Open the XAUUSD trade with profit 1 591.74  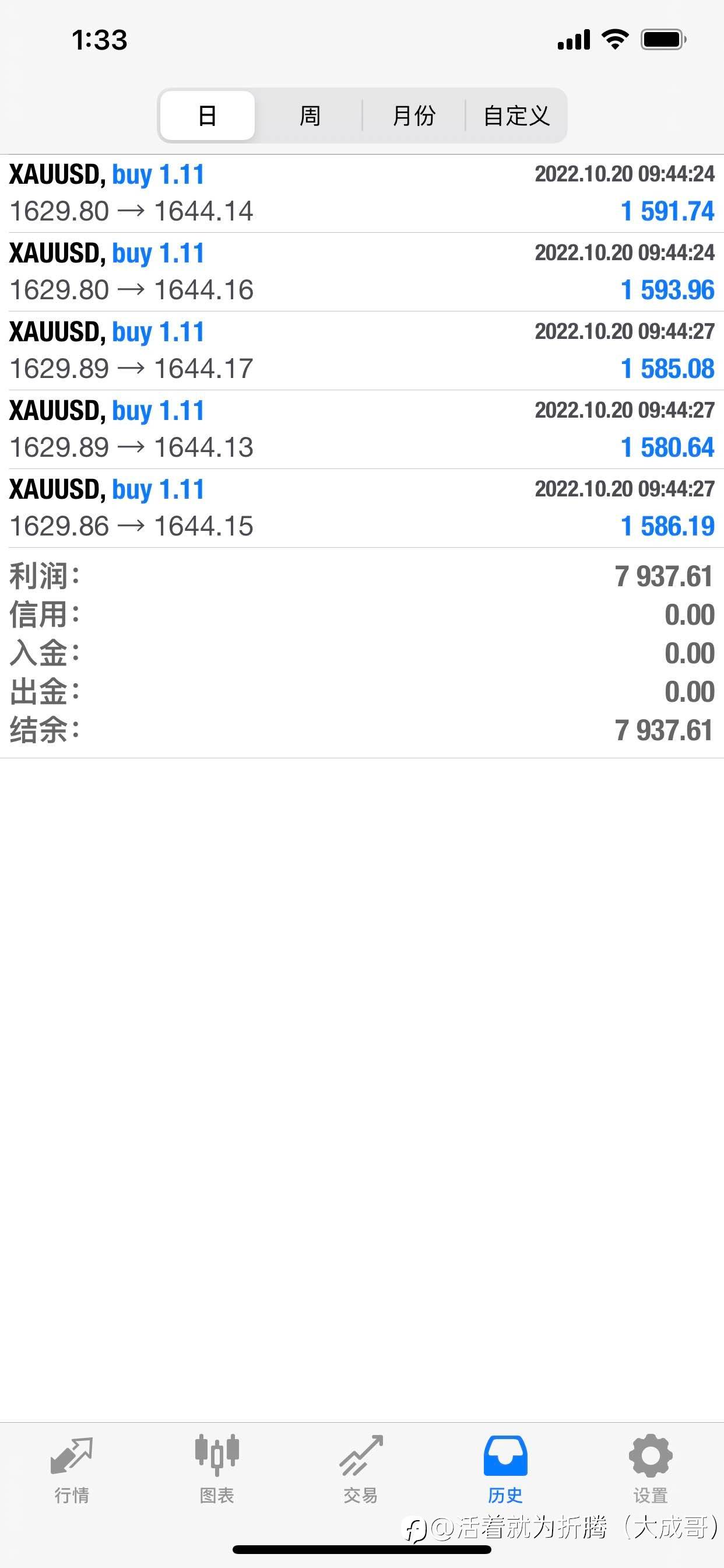coord(362,194)
